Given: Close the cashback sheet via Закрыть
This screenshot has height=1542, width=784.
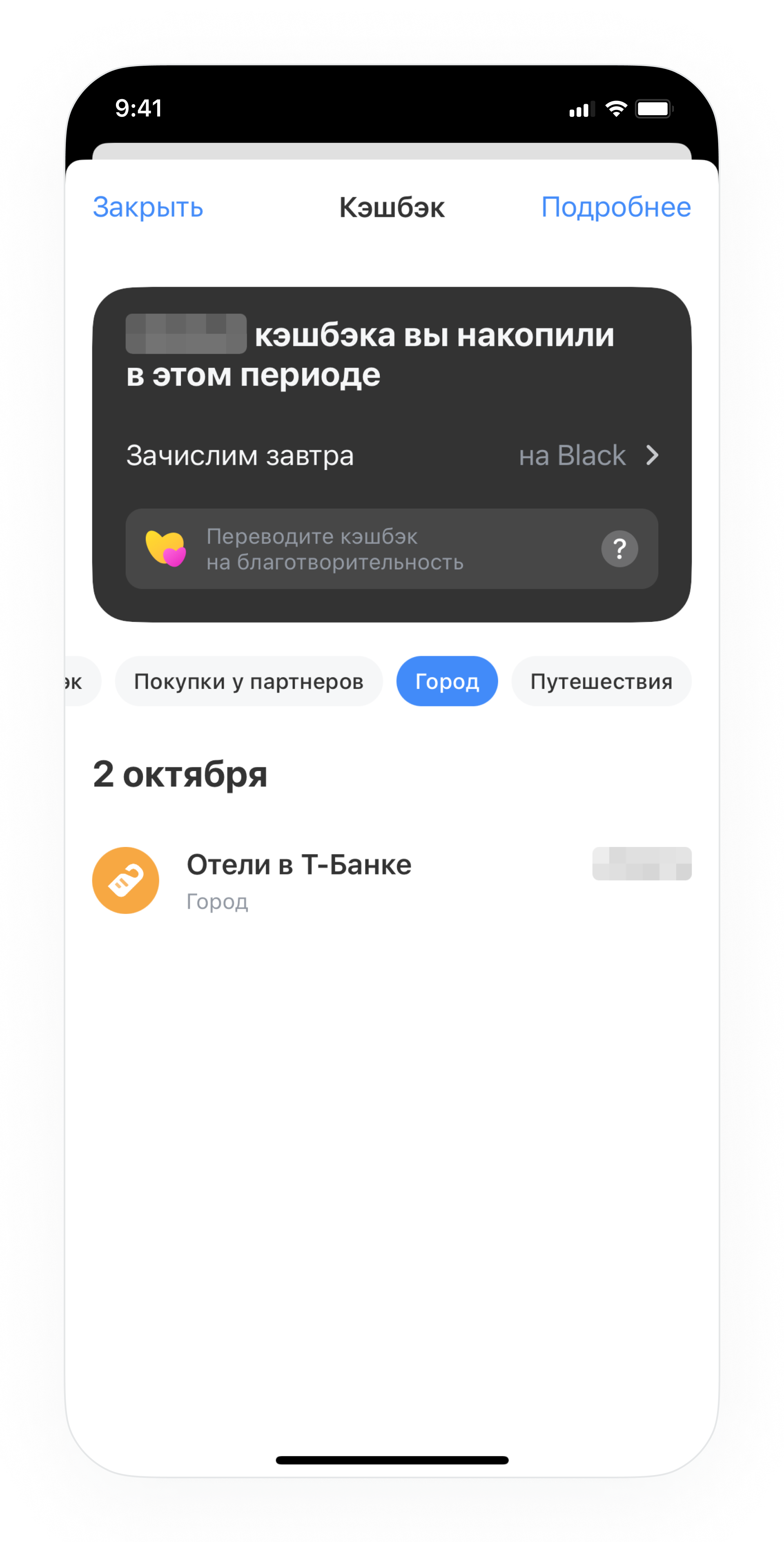Looking at the screenshot, I should point(148,208).
